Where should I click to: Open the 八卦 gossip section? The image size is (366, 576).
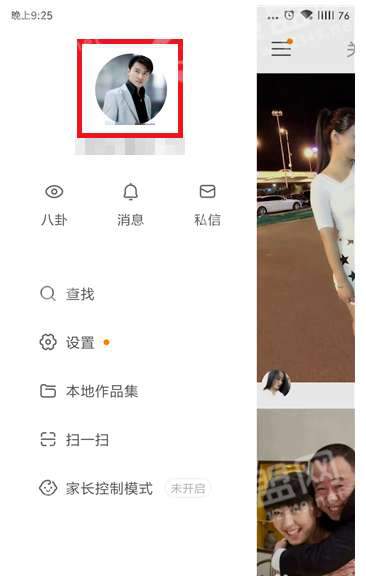54,205
